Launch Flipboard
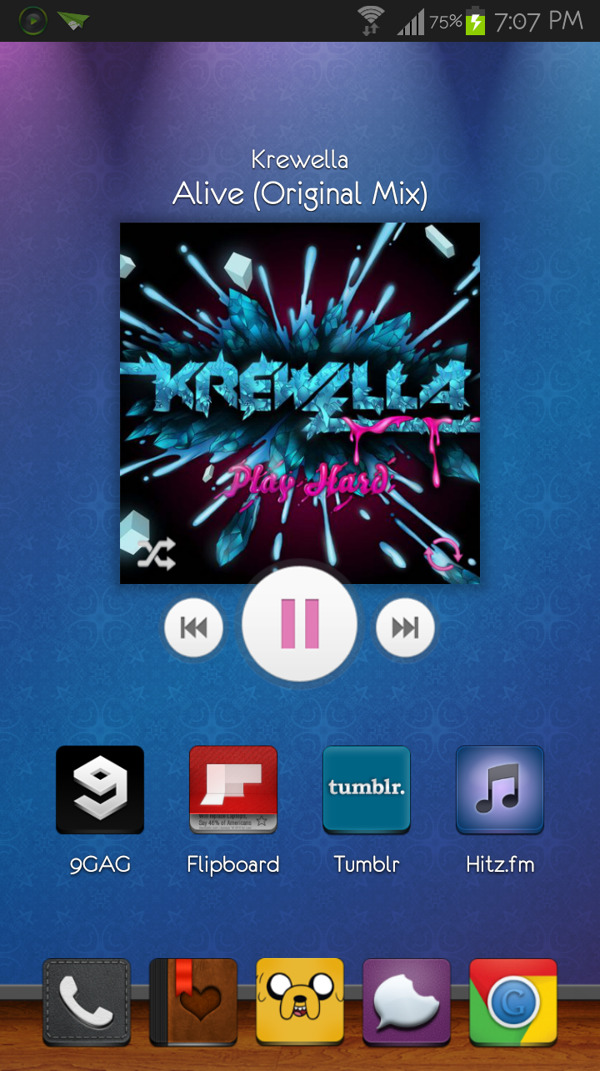This screenshot has height=1071, width=600. pyautogui.click(x=233, y=790)
